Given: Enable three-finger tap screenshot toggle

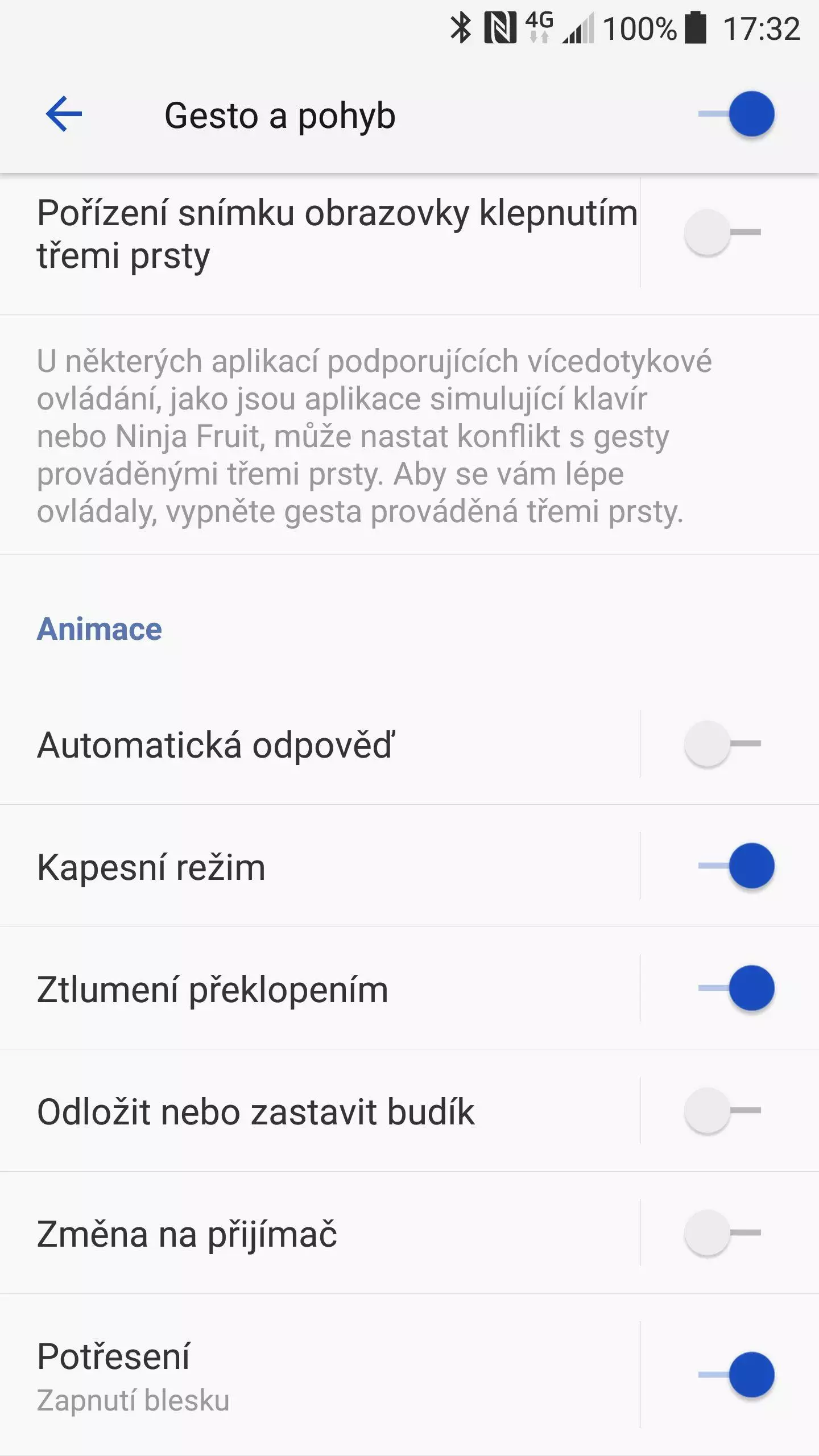Looking at the screenshot, I should [723, 232].
